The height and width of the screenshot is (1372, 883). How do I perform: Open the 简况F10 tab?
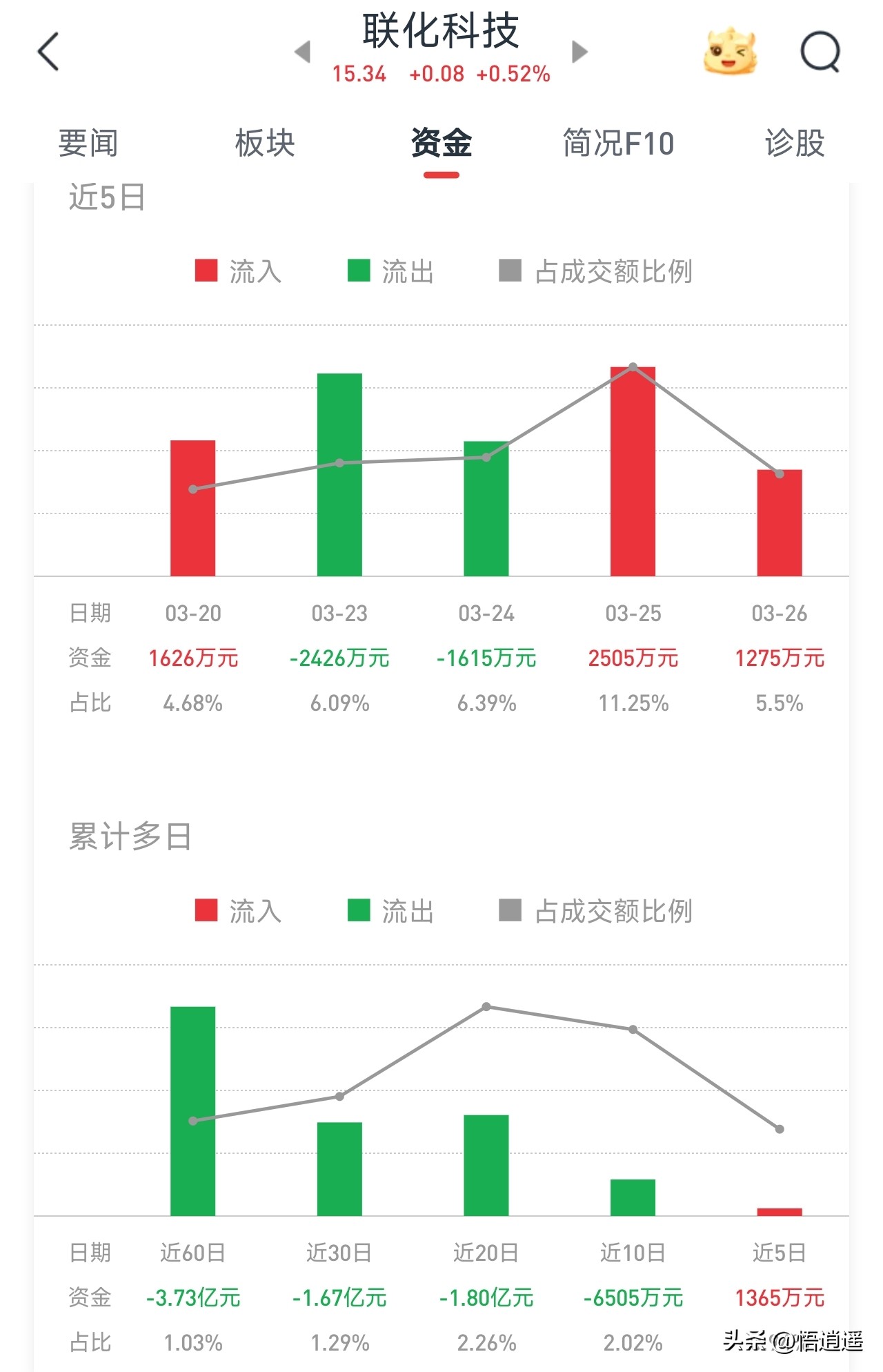[619, 143]
